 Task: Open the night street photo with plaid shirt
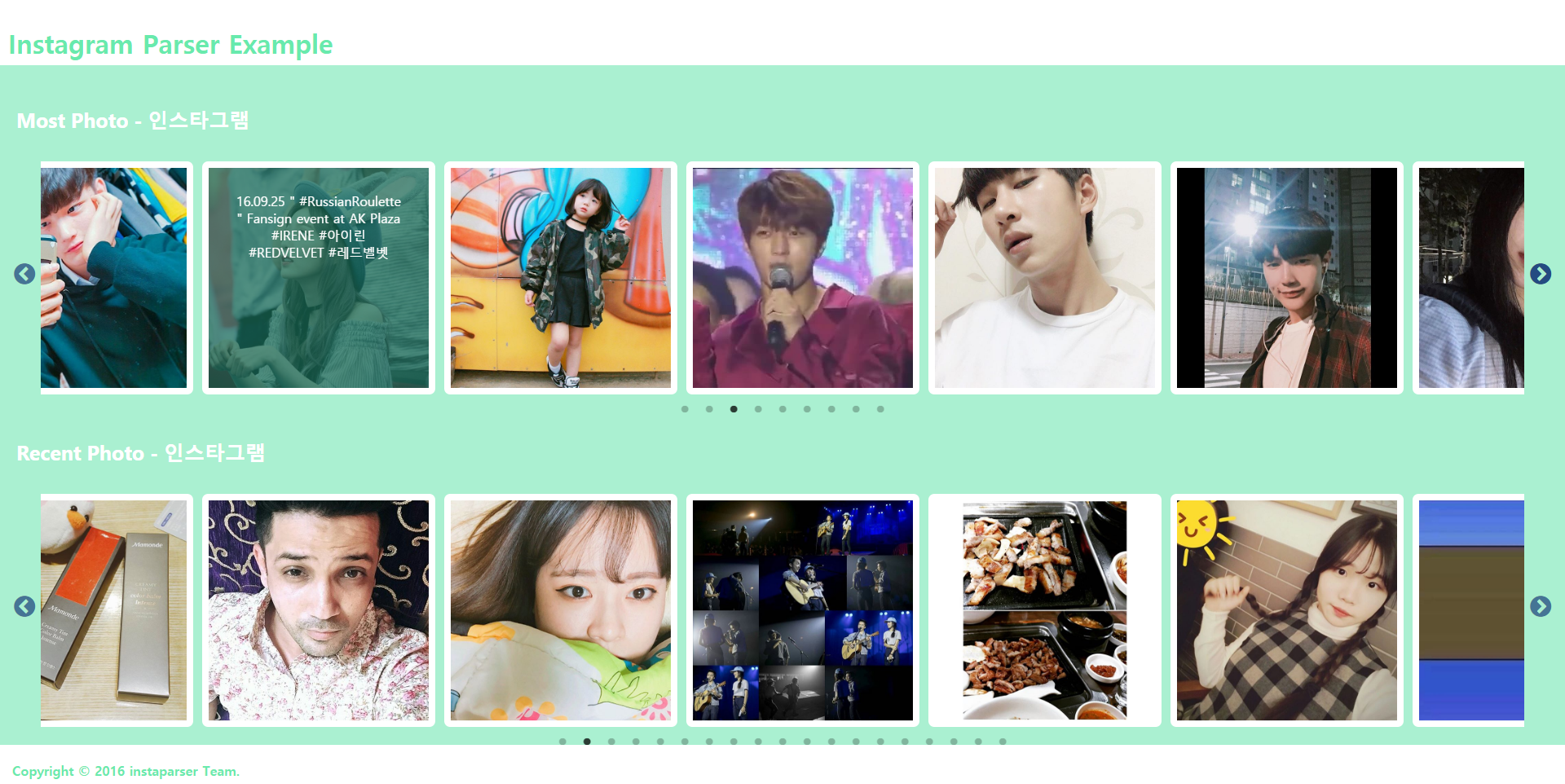[x=1287, y=278]
